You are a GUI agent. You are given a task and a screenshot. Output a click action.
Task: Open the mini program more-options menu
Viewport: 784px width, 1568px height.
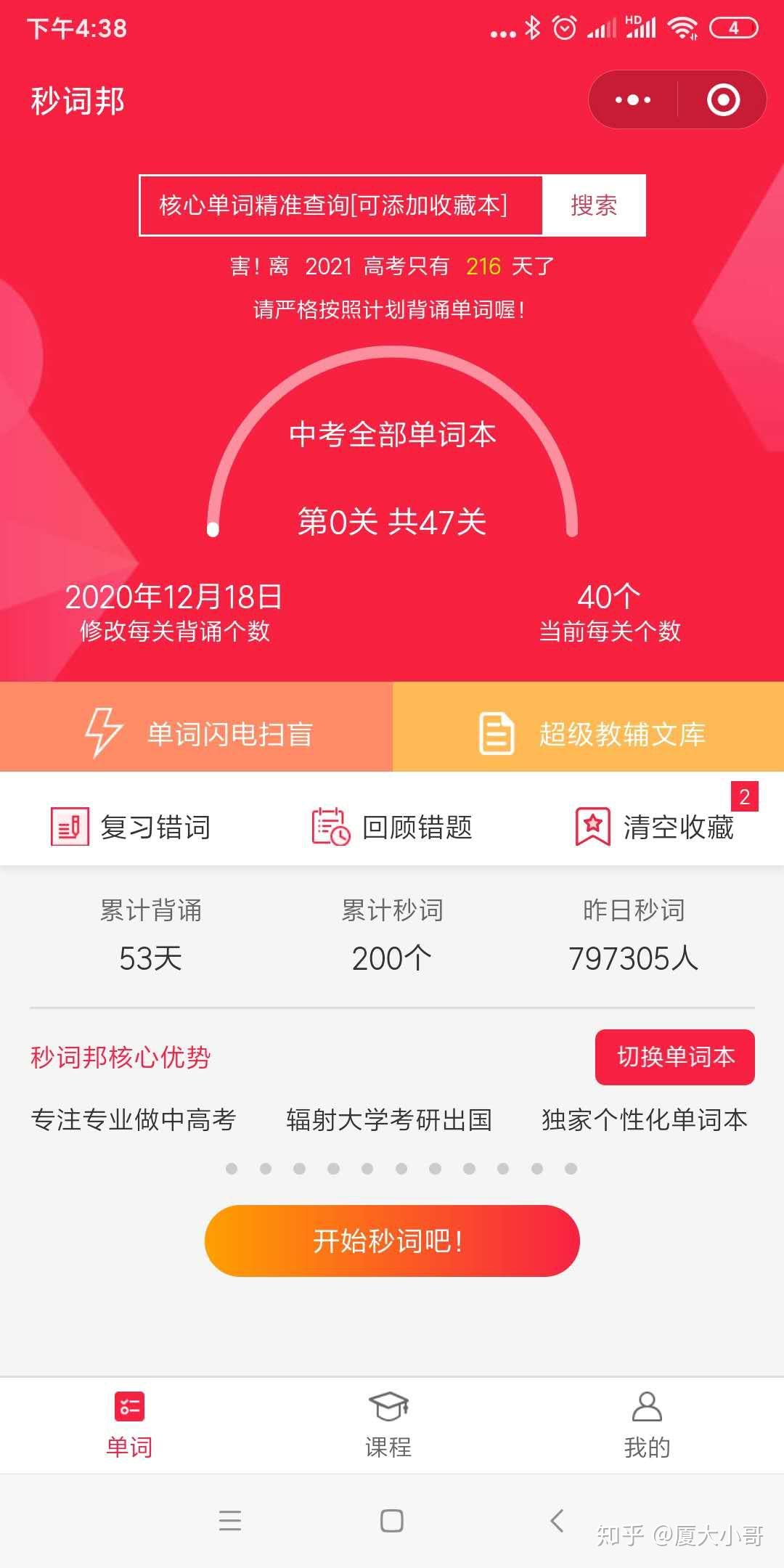[x=633, y=100]
